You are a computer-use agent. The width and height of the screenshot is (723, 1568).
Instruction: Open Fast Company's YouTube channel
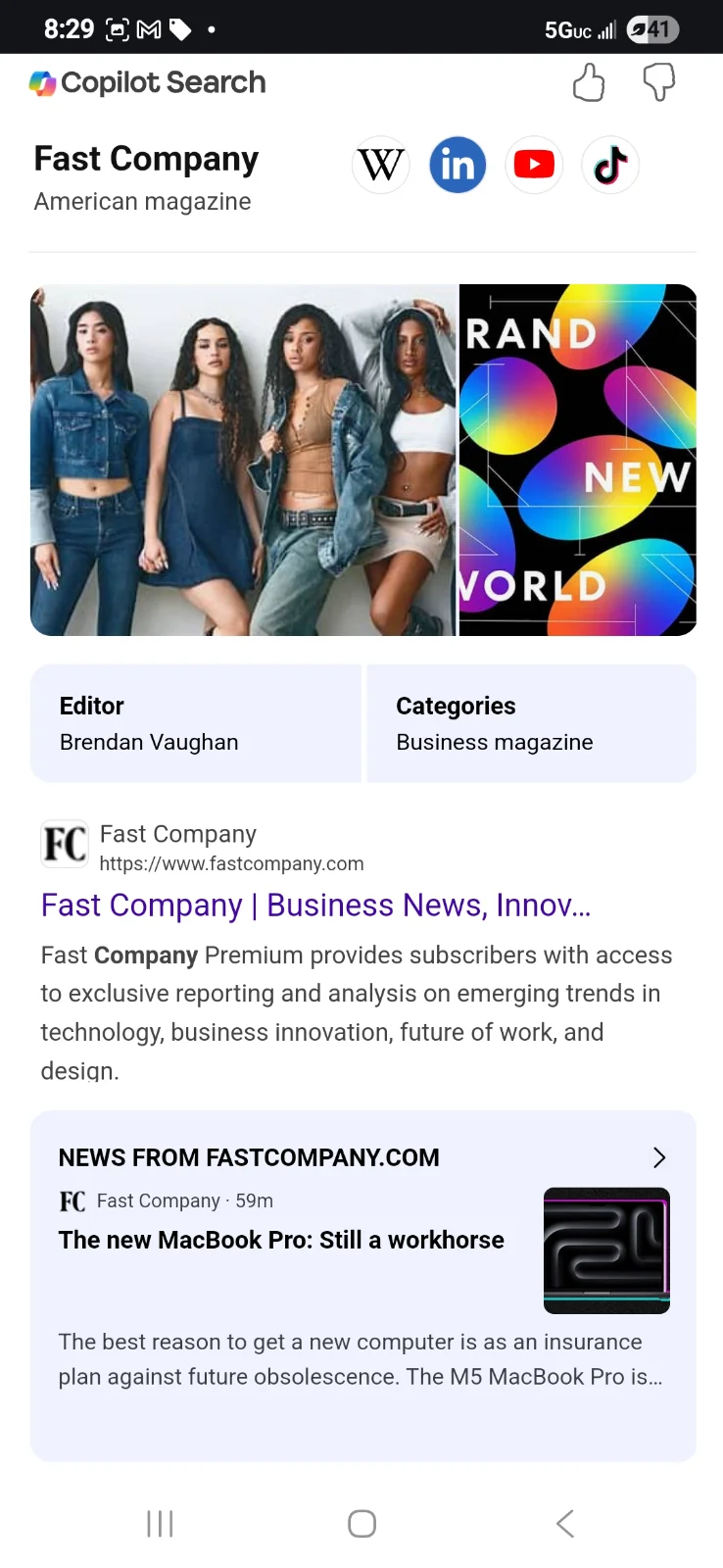click(x=534, y=165)
